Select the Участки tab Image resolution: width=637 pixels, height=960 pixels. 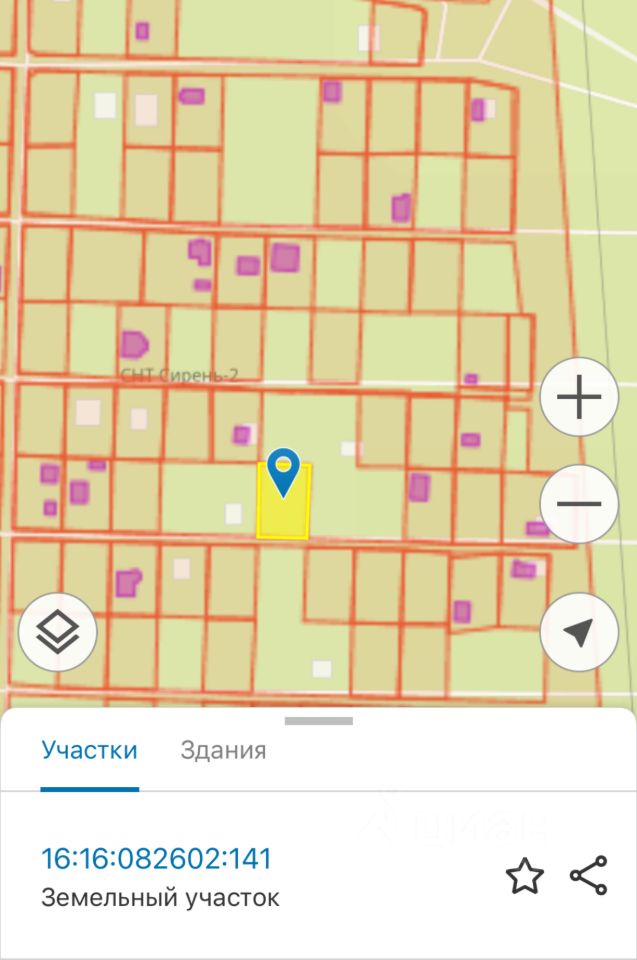point(89,750)
